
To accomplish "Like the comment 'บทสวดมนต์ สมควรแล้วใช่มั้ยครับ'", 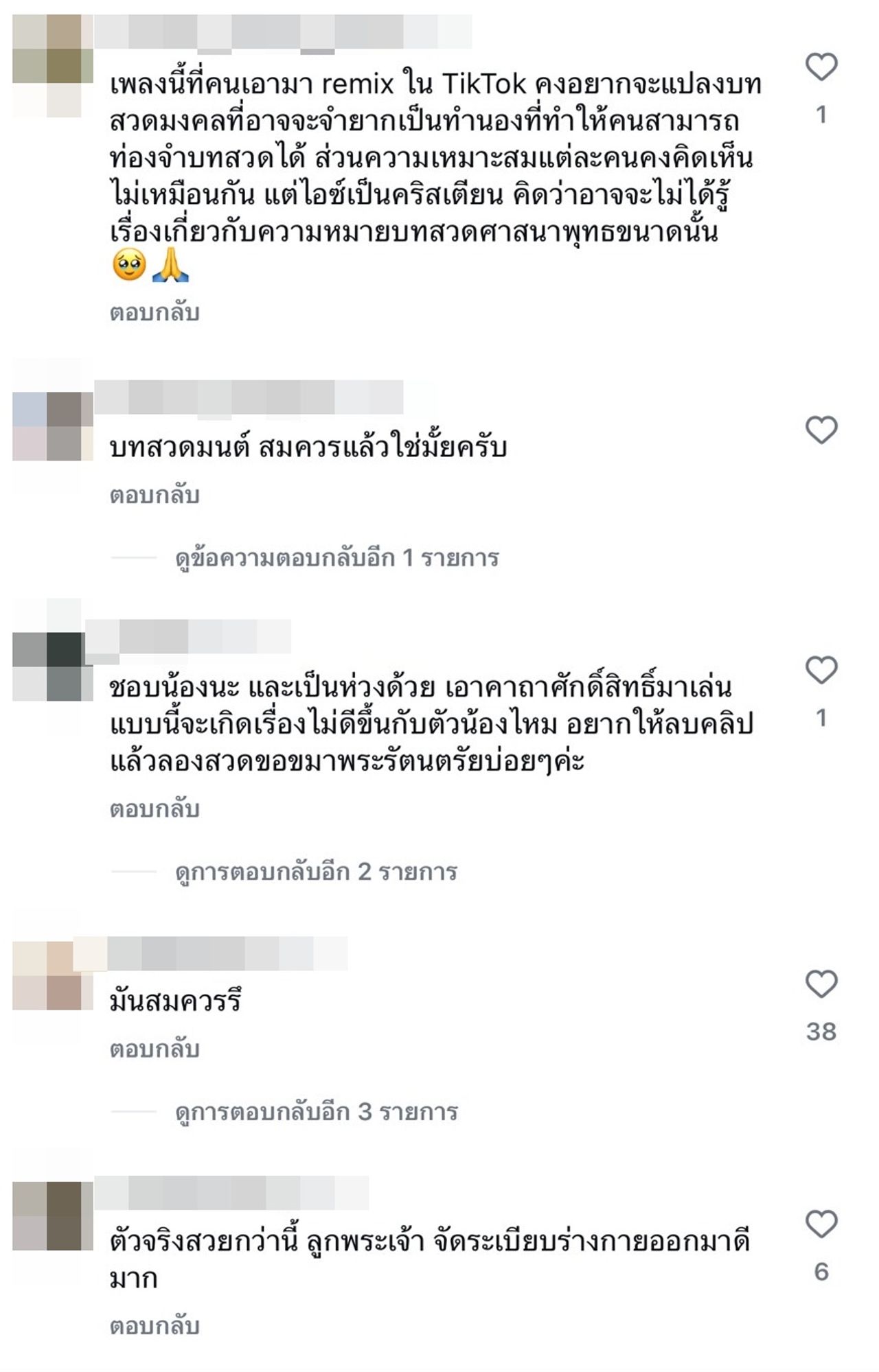I will 821,430.
